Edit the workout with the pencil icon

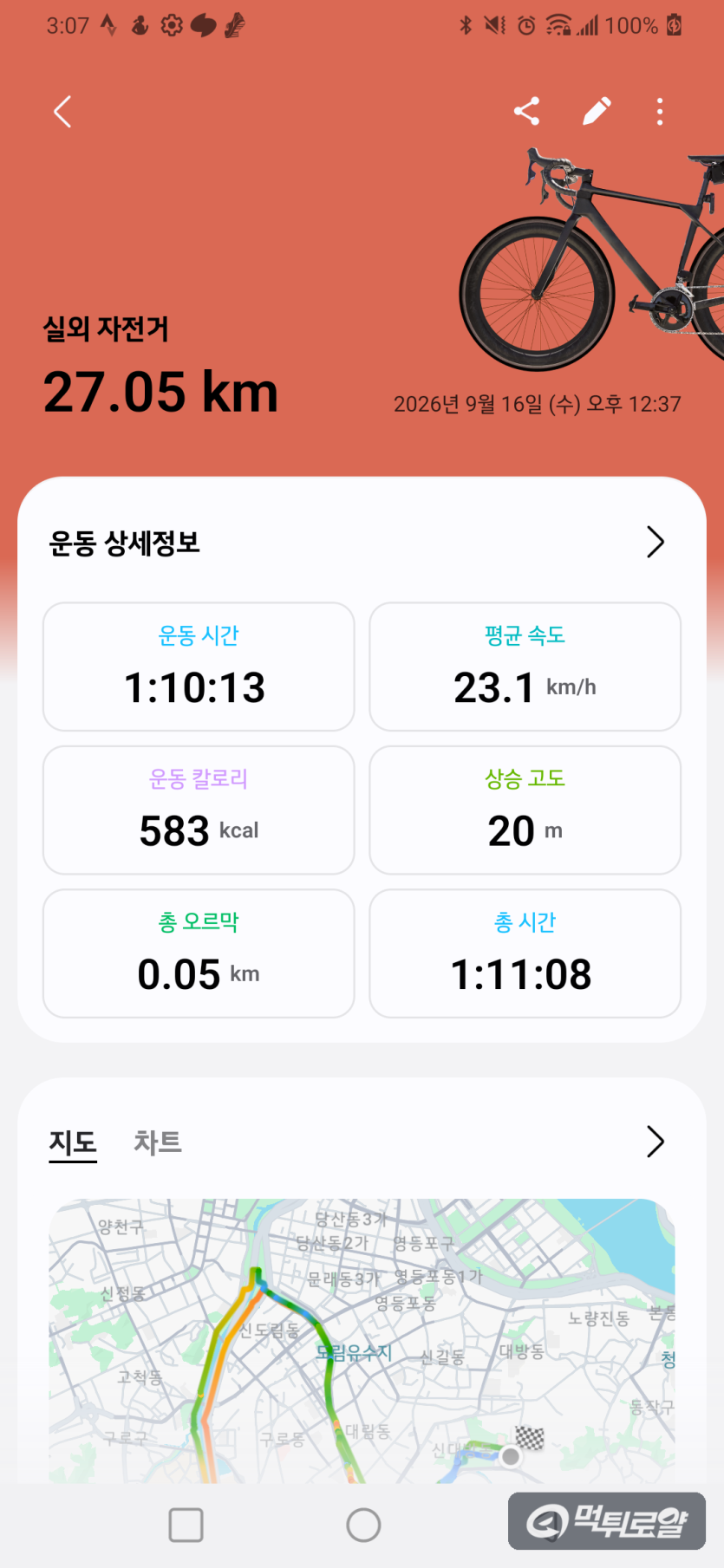597,111
